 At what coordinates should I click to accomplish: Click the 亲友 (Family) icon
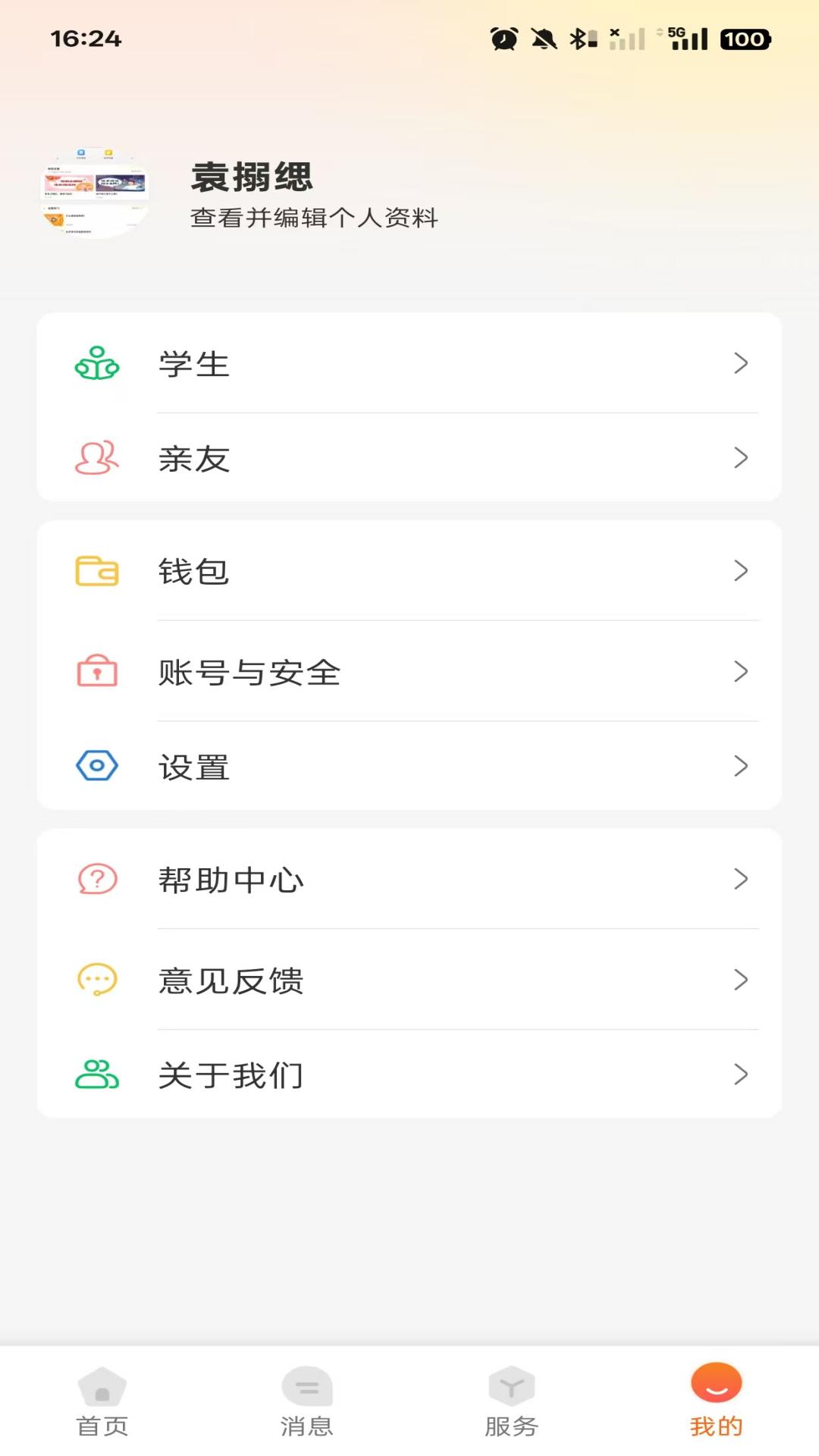click(x=96, y=458)
